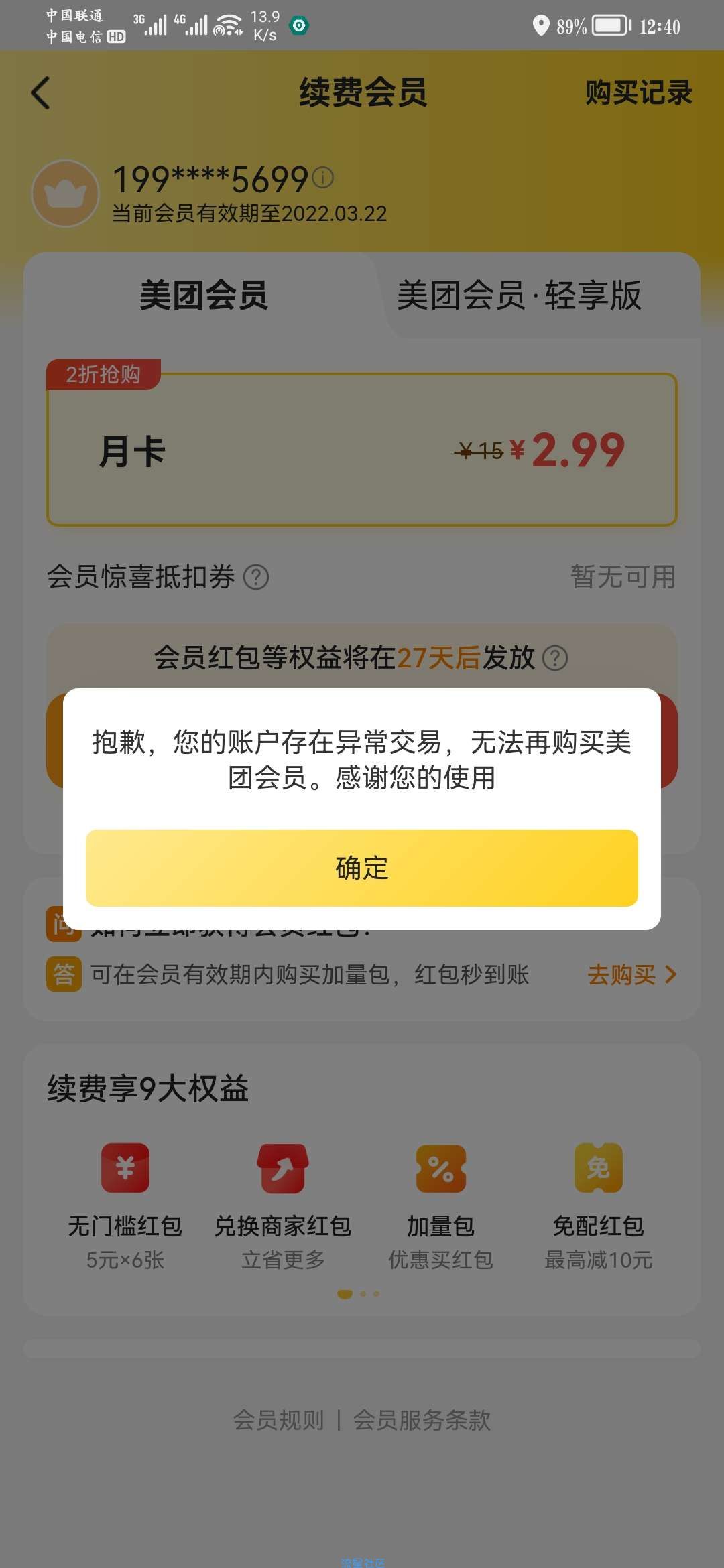Viewport: 724px width, 1568px height.
Task: Tap the info icon beside the phone number
Action: pyautogui.click(x=323, y=178)
